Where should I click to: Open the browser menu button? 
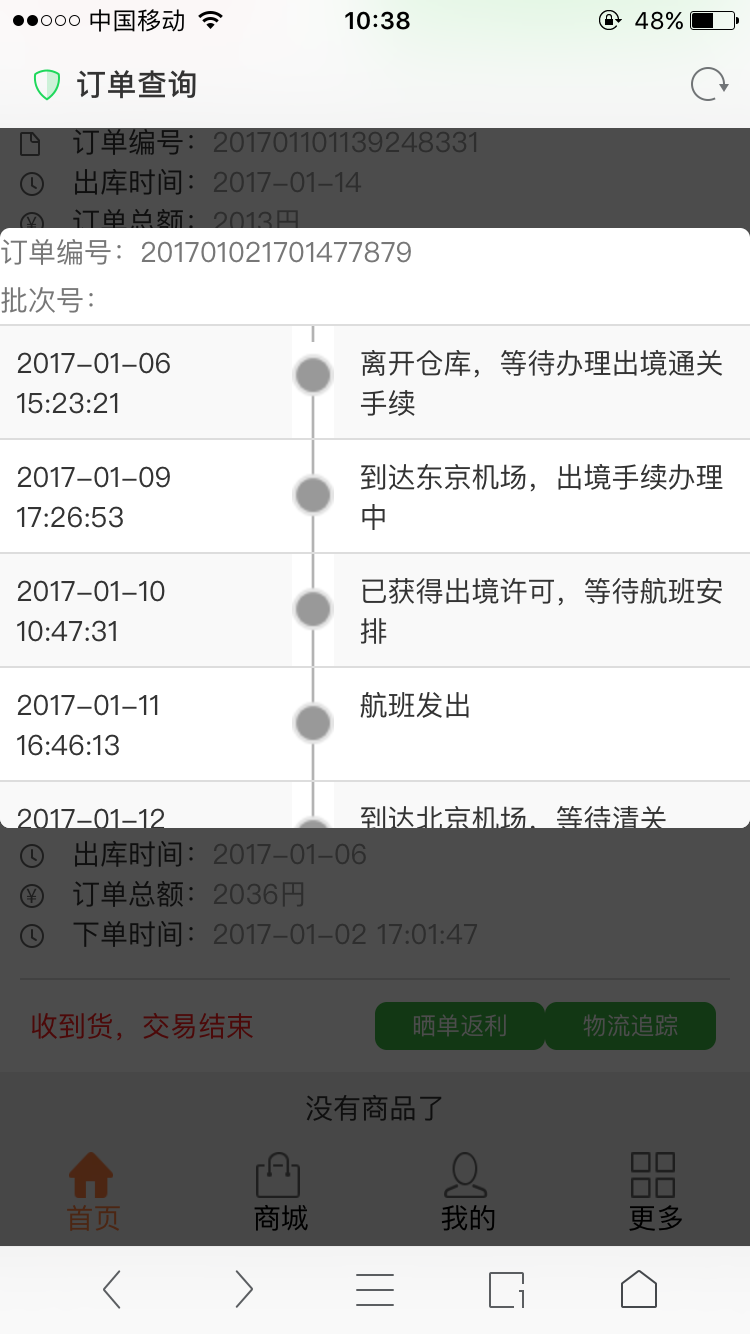pos(375,1290)
